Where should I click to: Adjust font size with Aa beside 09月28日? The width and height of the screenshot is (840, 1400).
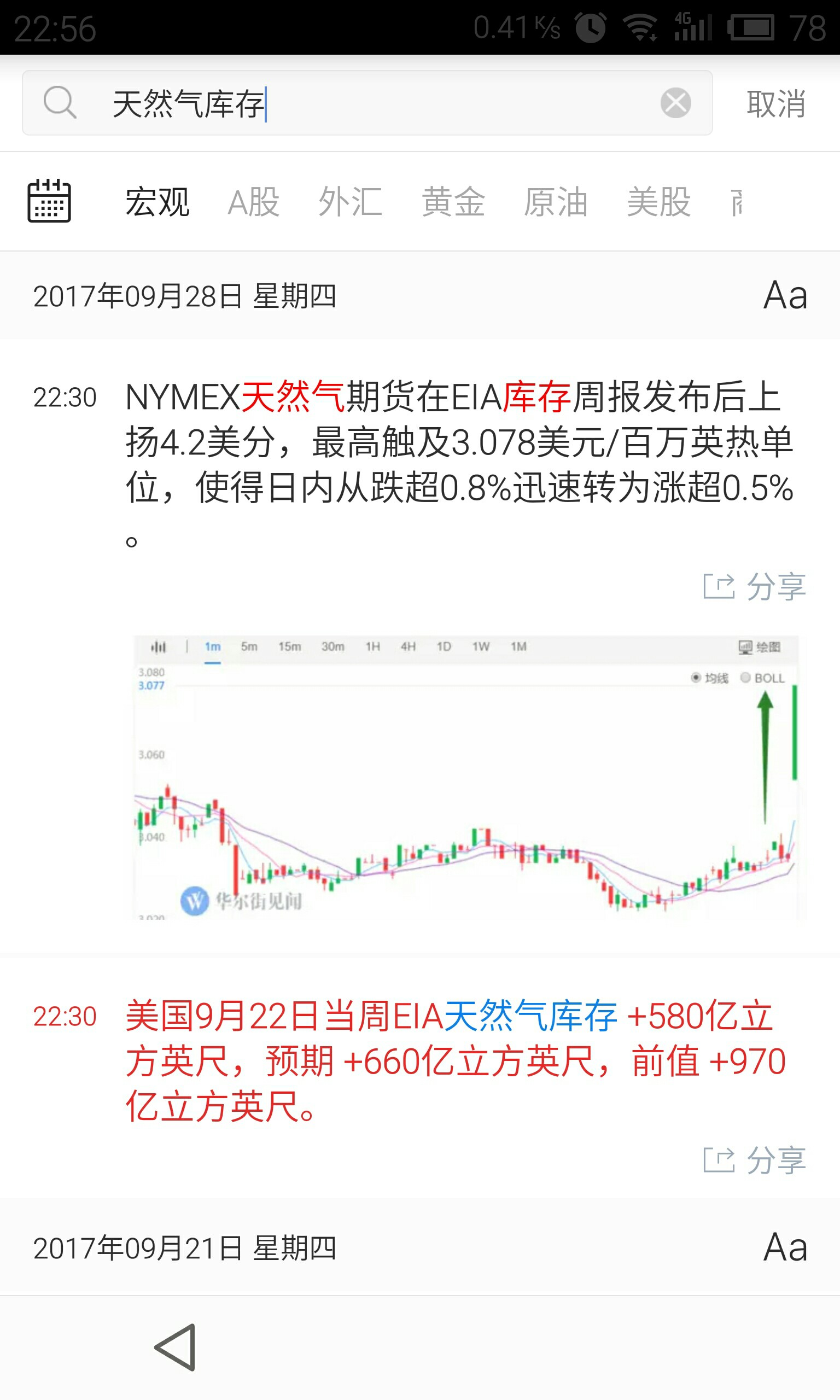click(785, 295)
